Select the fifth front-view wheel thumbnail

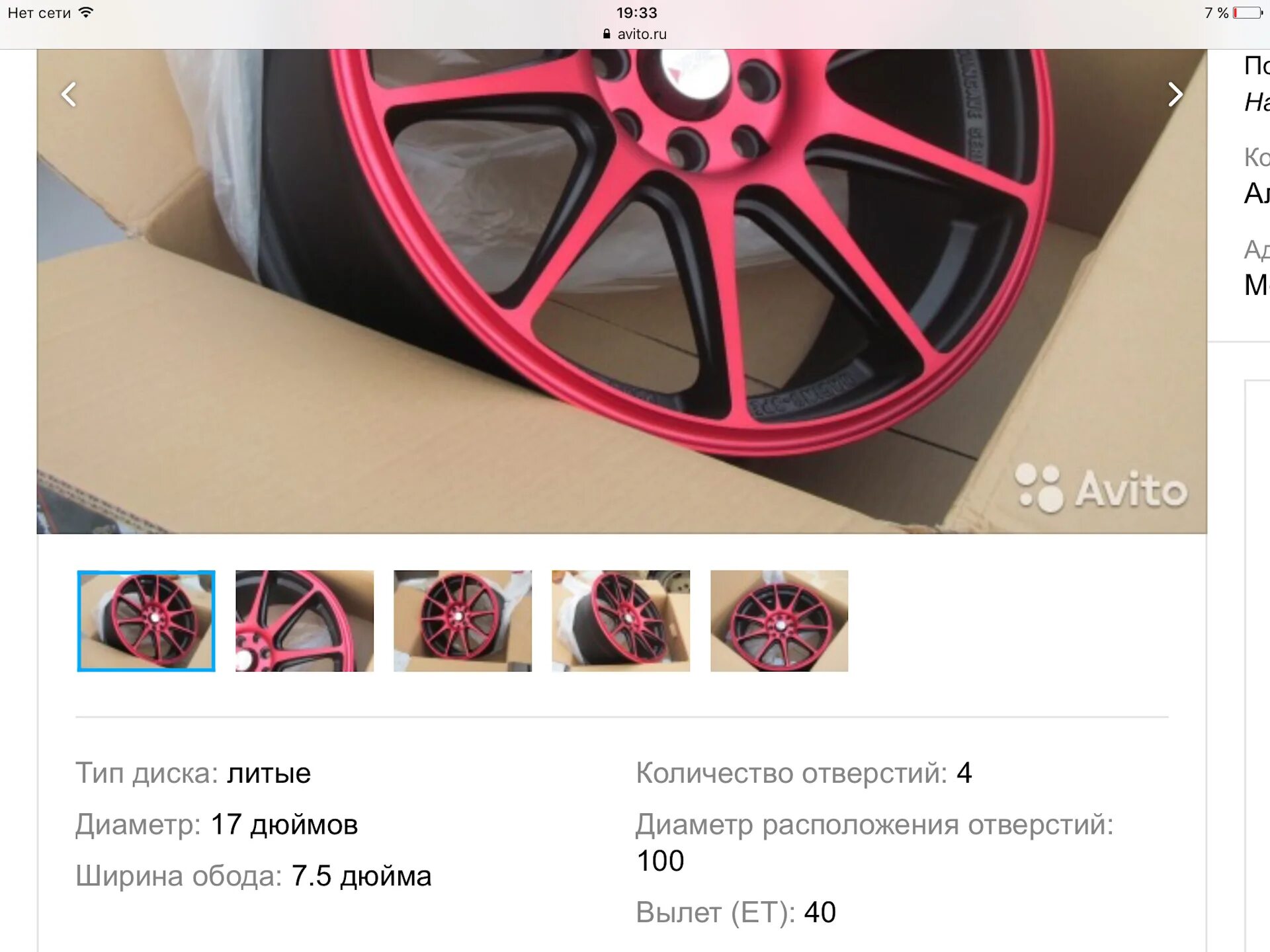click(x=779, y=621)
